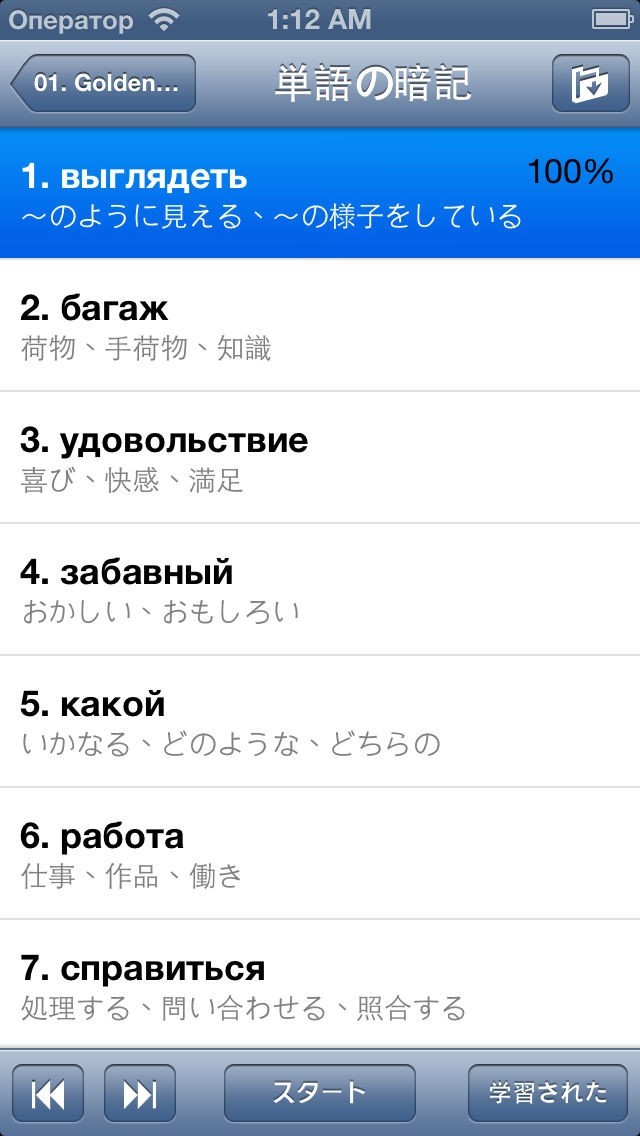This screenshot has width=640, height=1136.
Task: Select word 1. выглядеть
Action: 320,193
